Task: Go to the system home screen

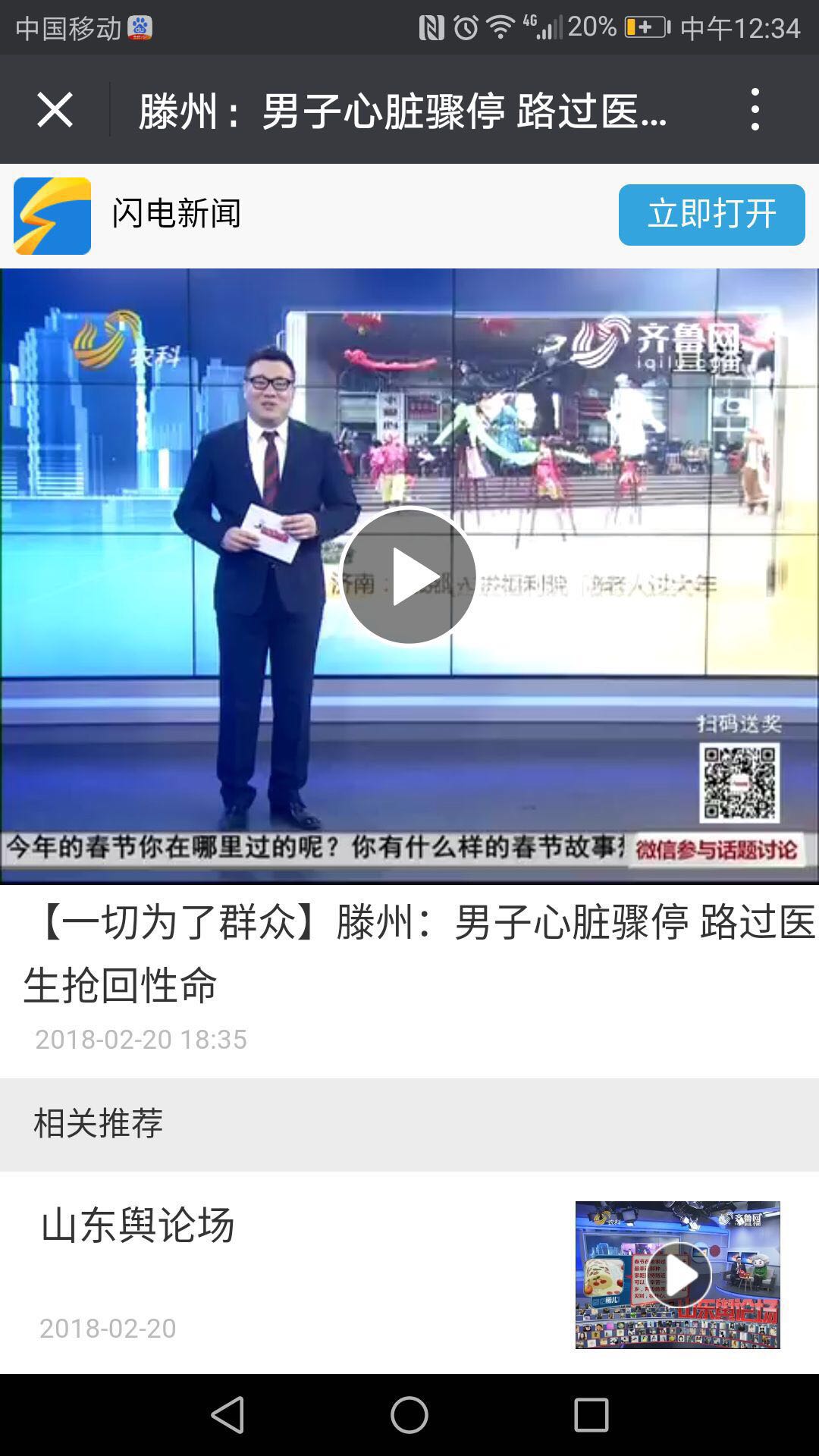Action: (409, 1415)
